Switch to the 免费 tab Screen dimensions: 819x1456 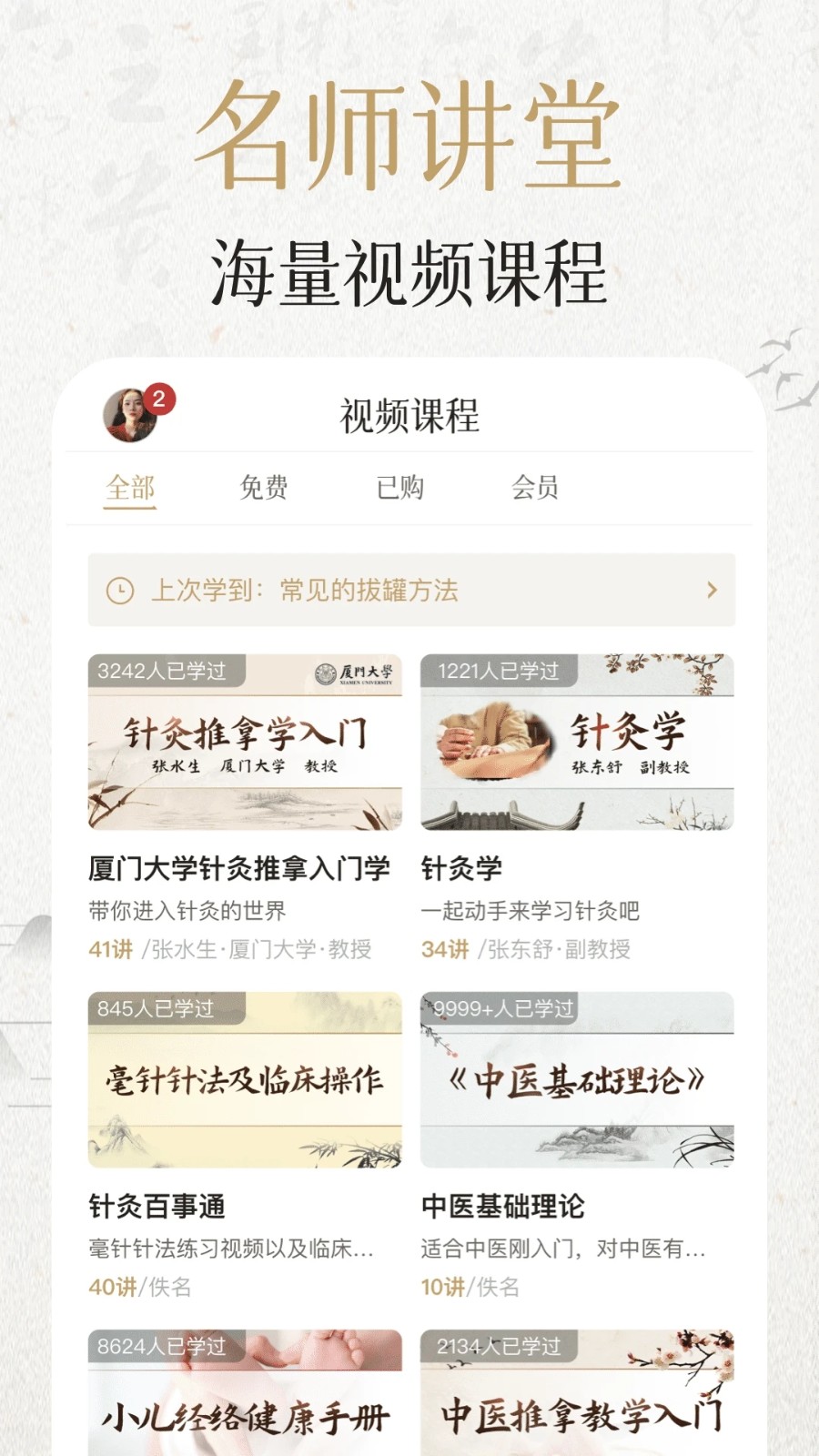point(265,489)
